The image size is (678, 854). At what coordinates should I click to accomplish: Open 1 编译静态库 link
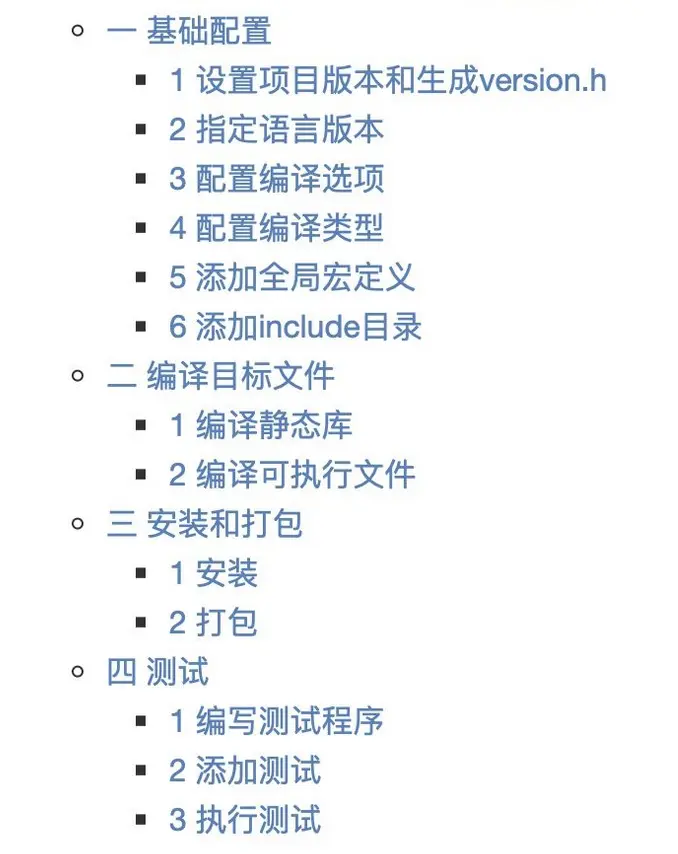pos(260,425)
